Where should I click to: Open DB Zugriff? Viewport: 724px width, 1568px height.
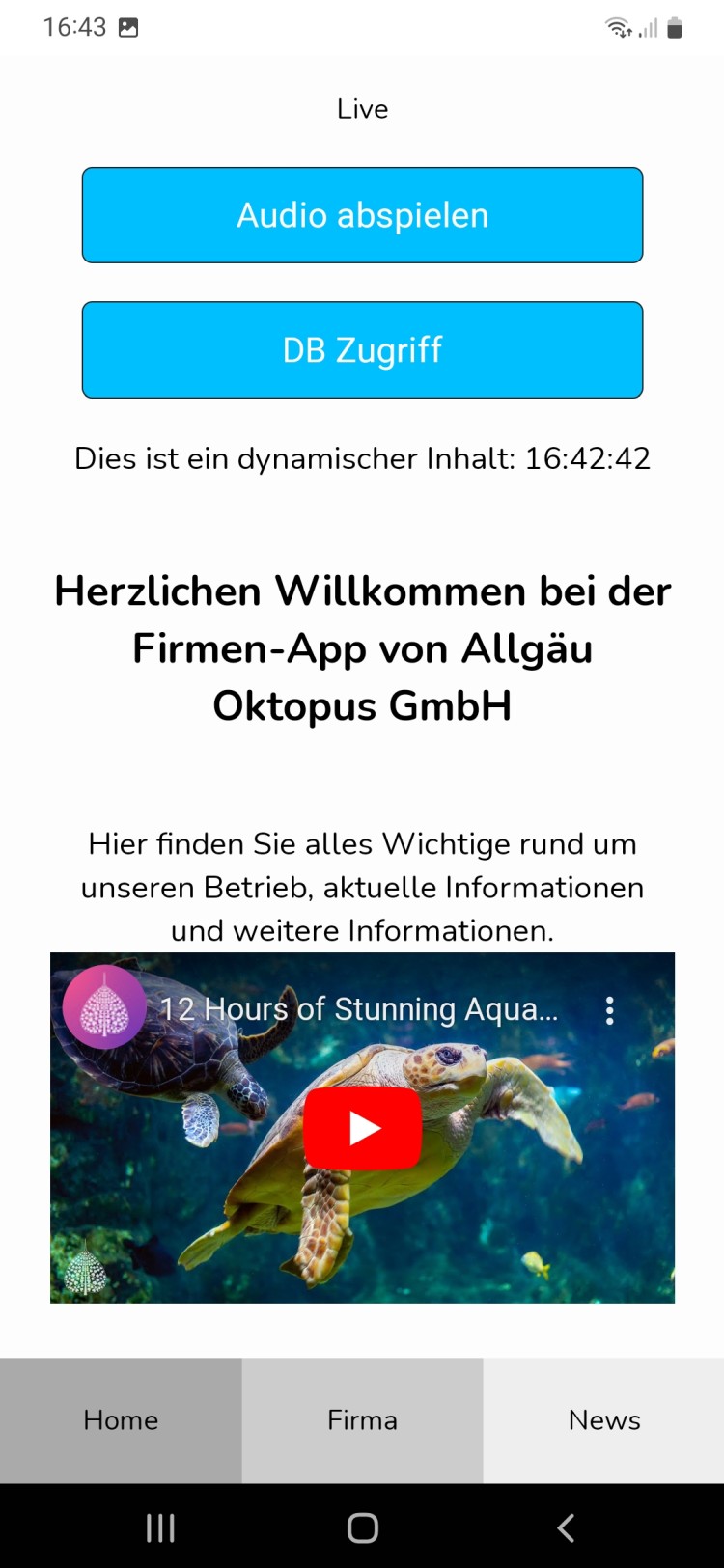[362, 350]
